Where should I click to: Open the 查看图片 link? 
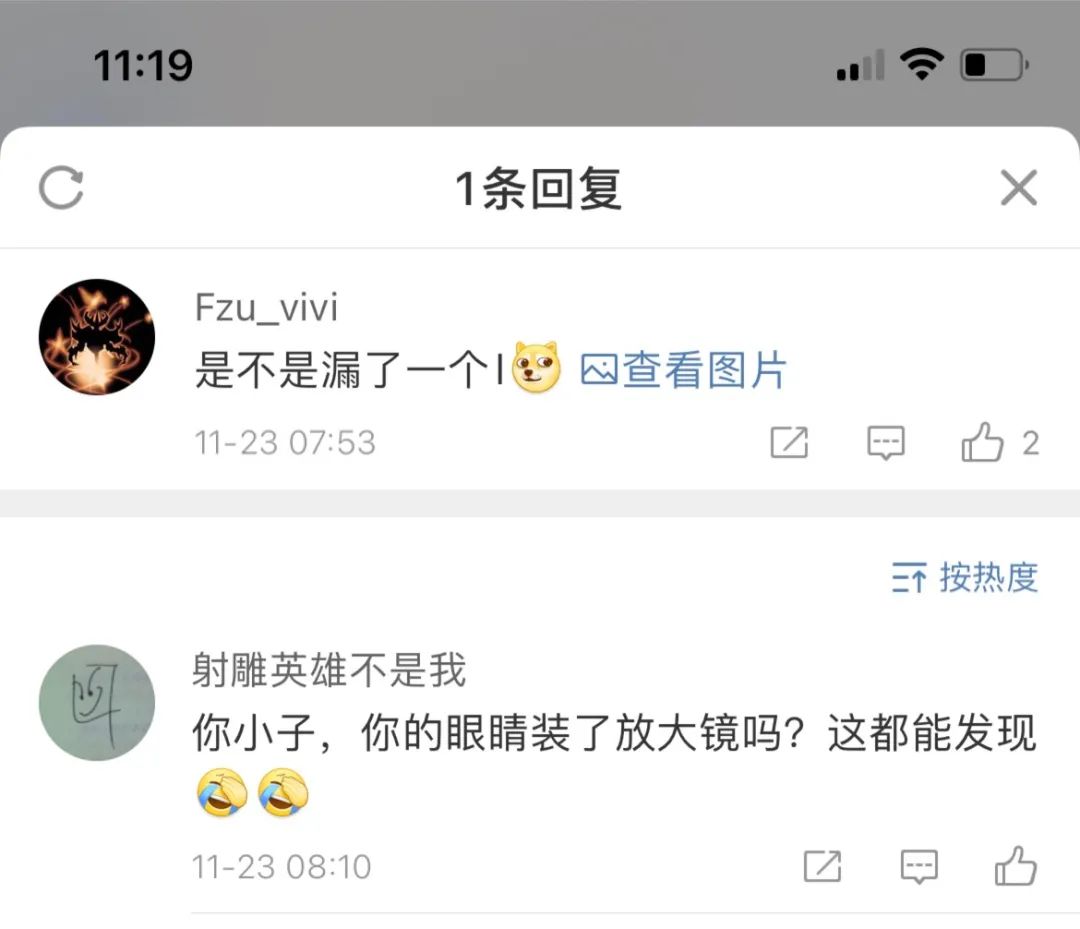684,371
